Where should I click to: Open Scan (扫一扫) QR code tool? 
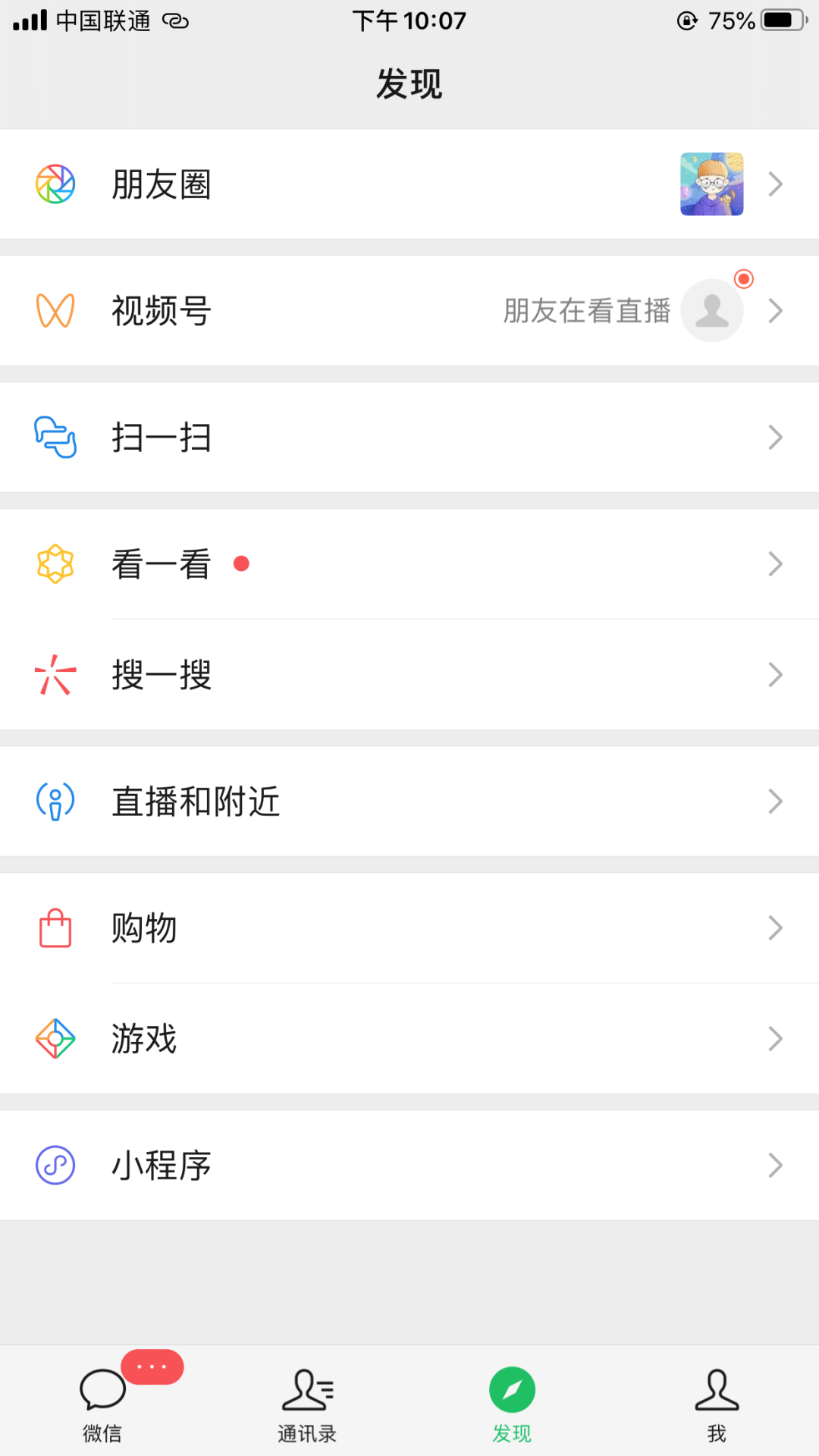(x=55, y=437)
